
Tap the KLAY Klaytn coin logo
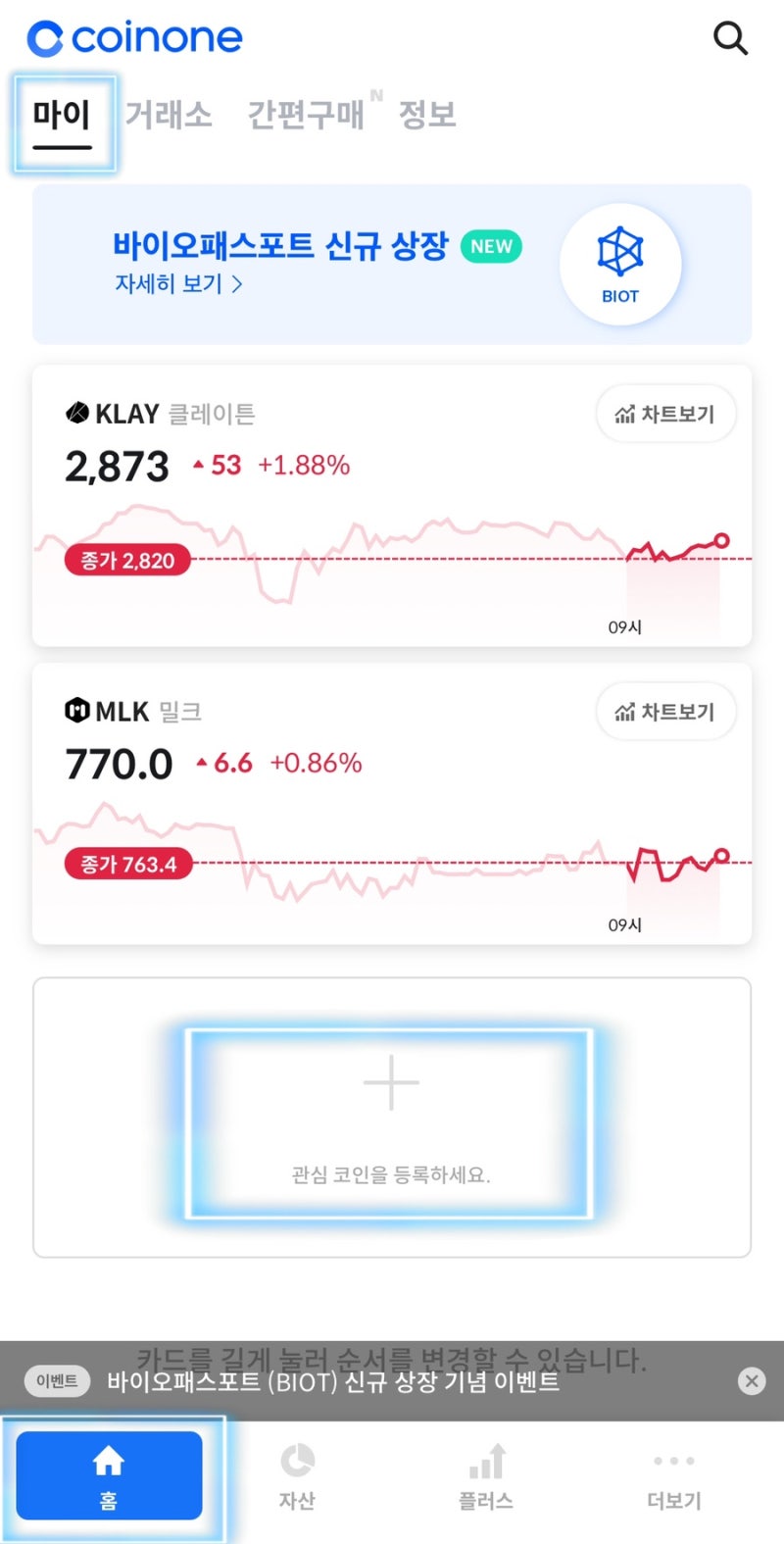pos(78,413)
